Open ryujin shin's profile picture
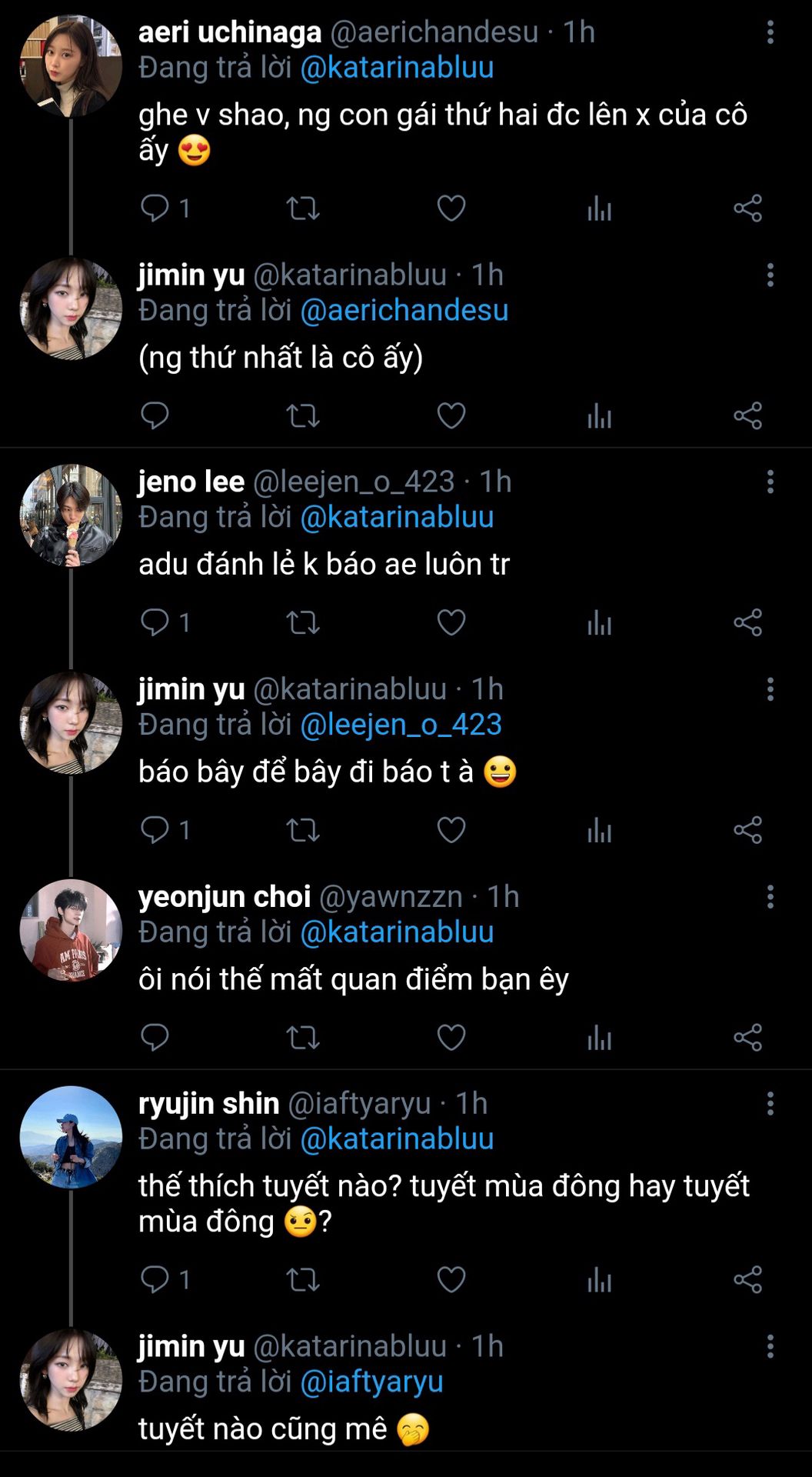Viewport: 812px width, 1477px height. [x=71, y=1137]
